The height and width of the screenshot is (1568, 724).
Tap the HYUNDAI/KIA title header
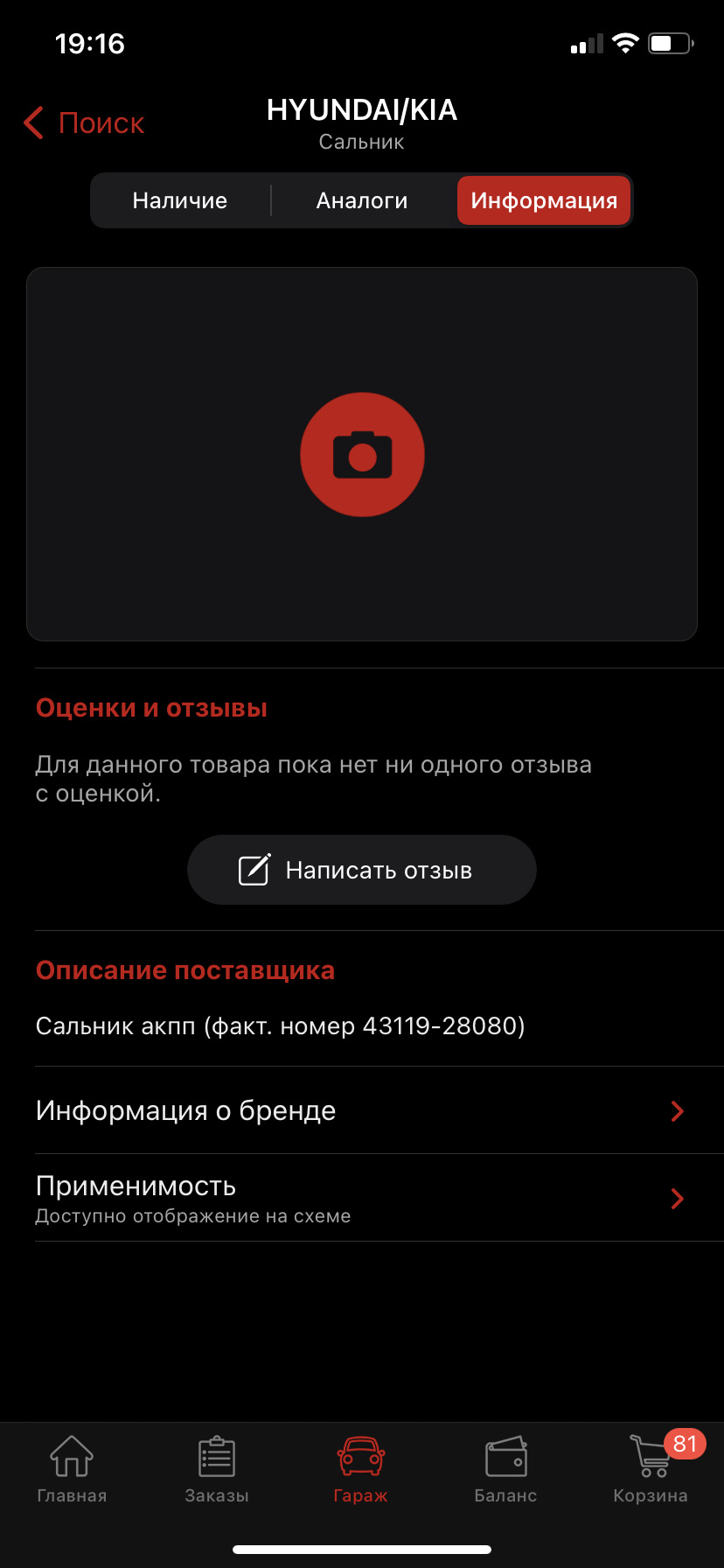pos(362,109)
